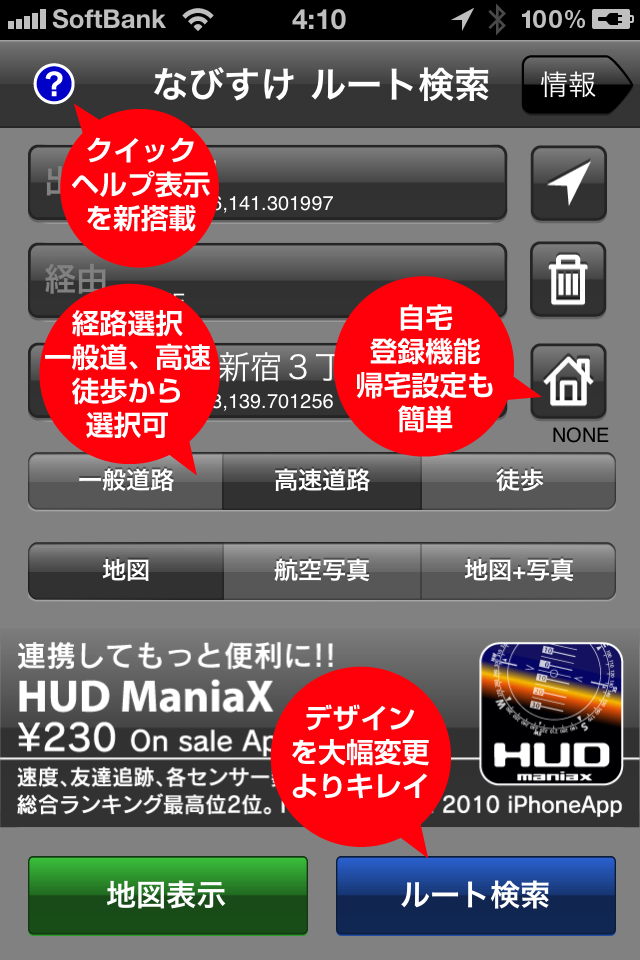The image size is (640, 960).
Task: Start the ルート検索 route search
Action: coord(475,894)
